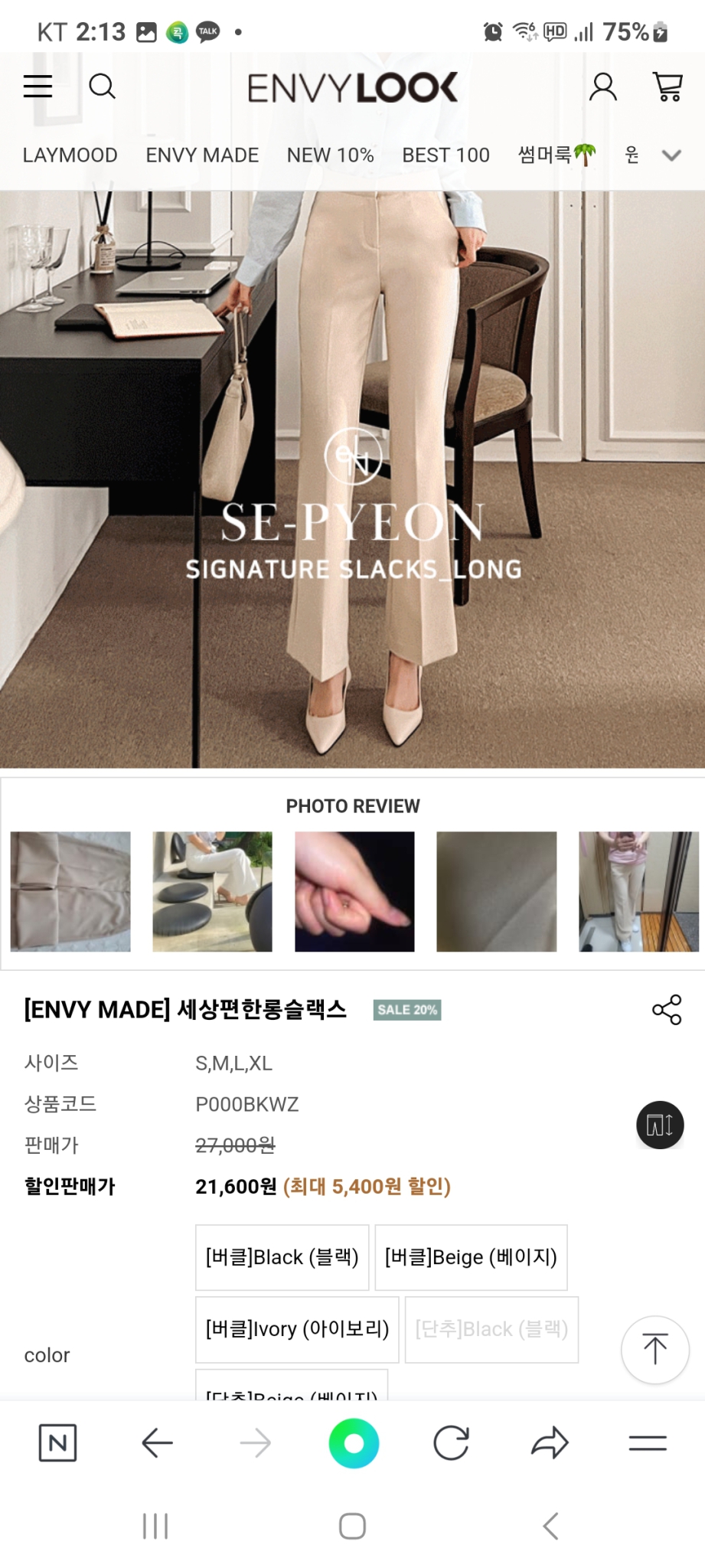The width and height of the screenshot is (705, 1568).
Task: Open the hamburger navigation menu
Action: click(x=37, y=86)
